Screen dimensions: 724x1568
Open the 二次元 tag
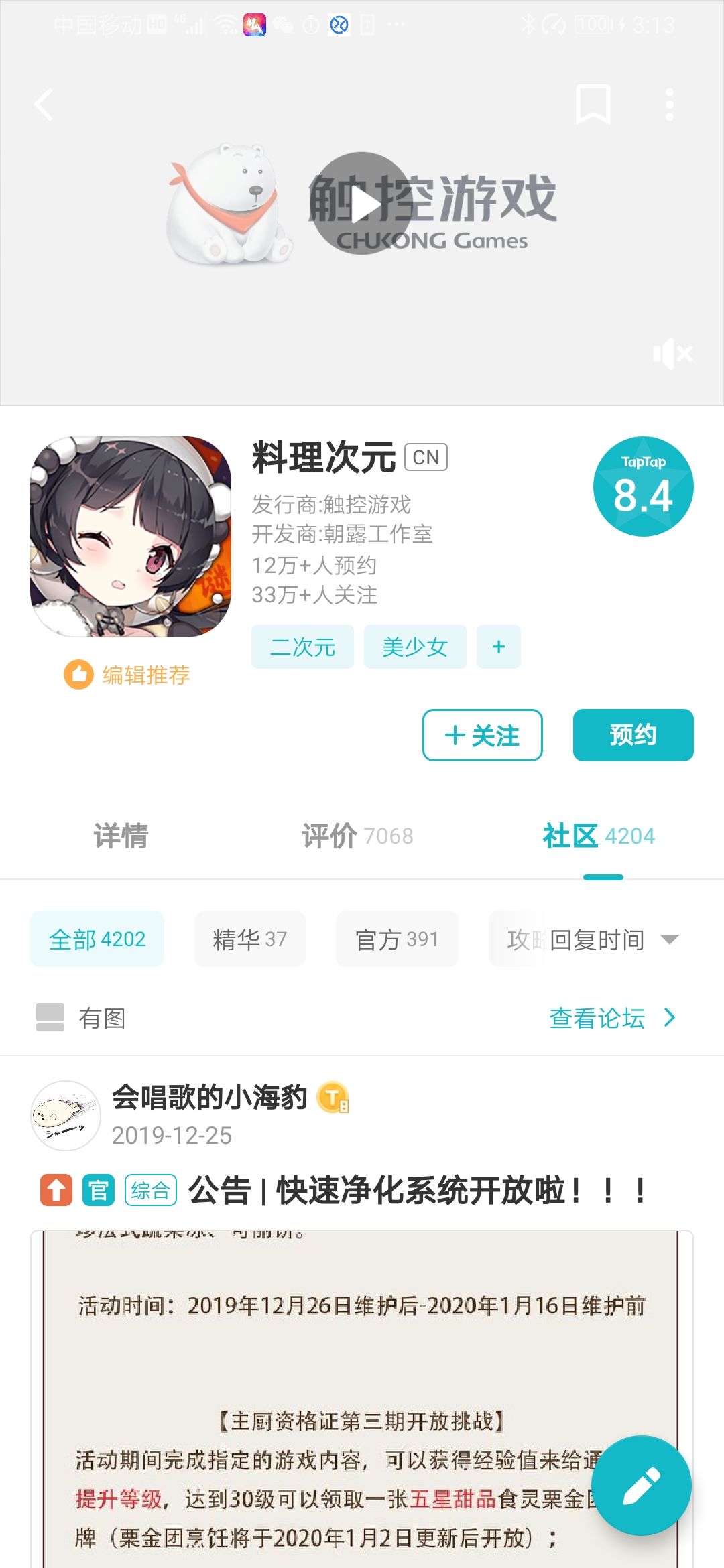point(302,647)
